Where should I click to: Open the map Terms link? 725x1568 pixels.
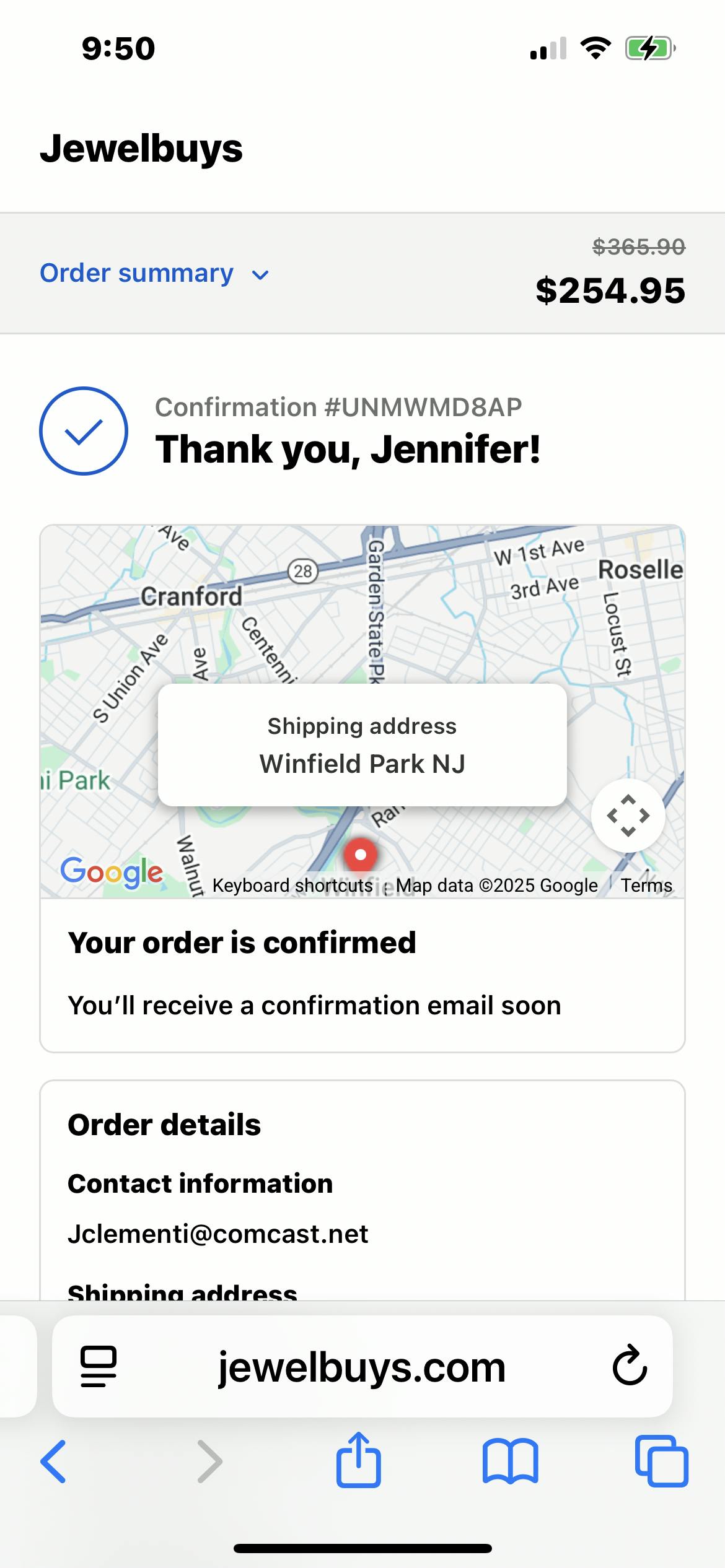[646, 886]
